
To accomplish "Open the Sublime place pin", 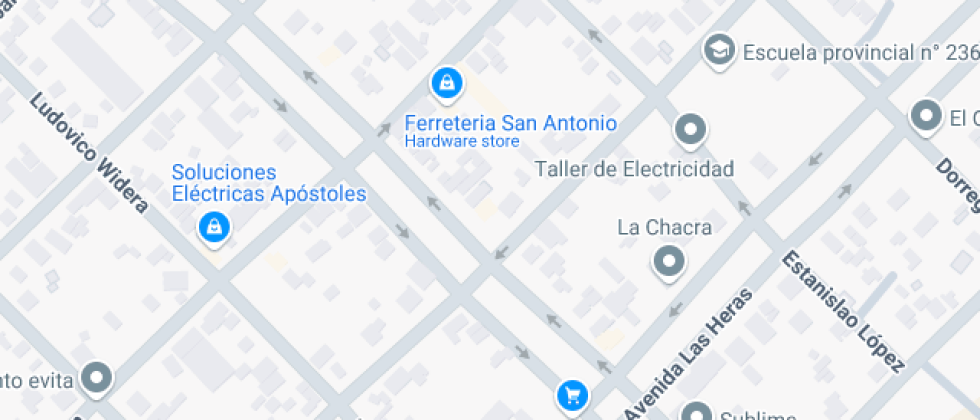I will (695, 412).
